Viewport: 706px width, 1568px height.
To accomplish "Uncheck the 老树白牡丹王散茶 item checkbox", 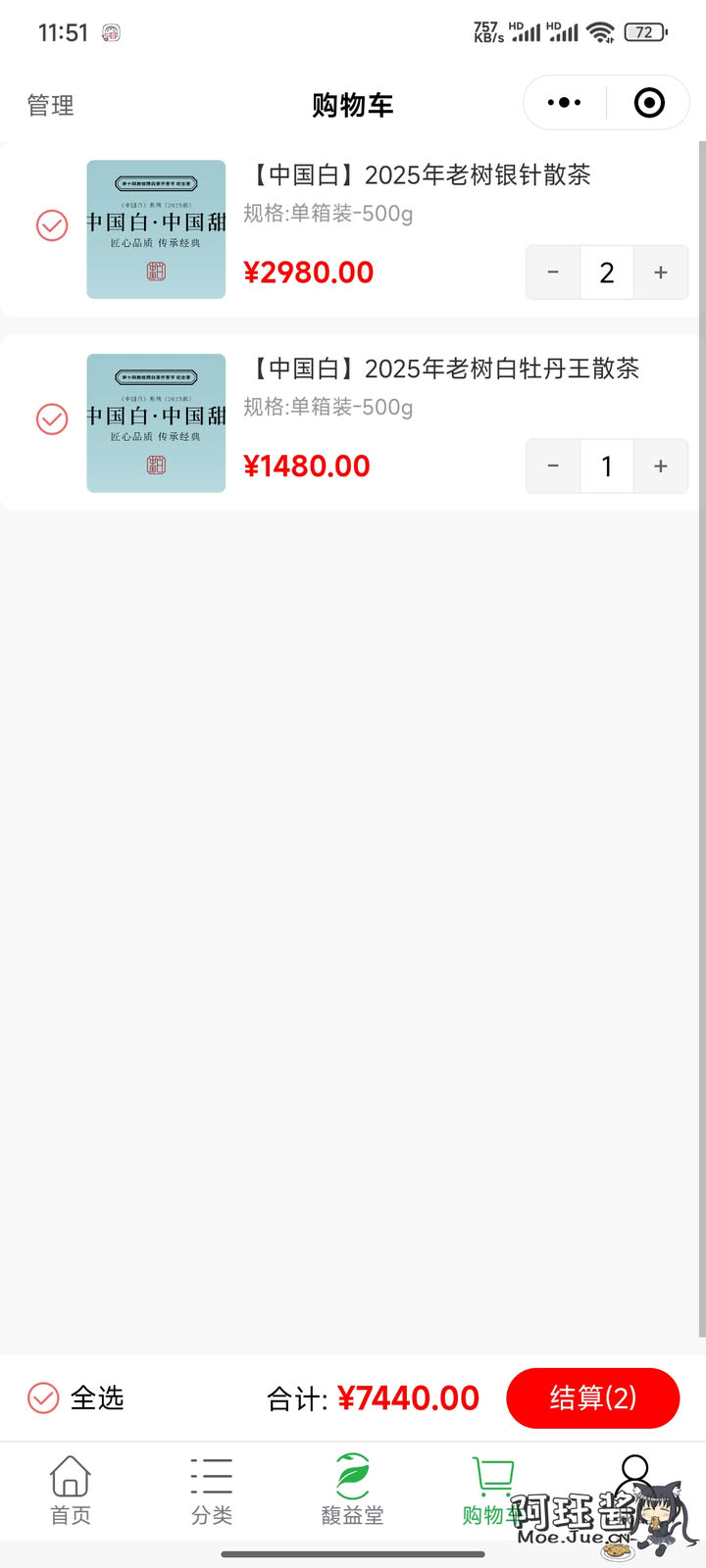I will coord(52,419).
